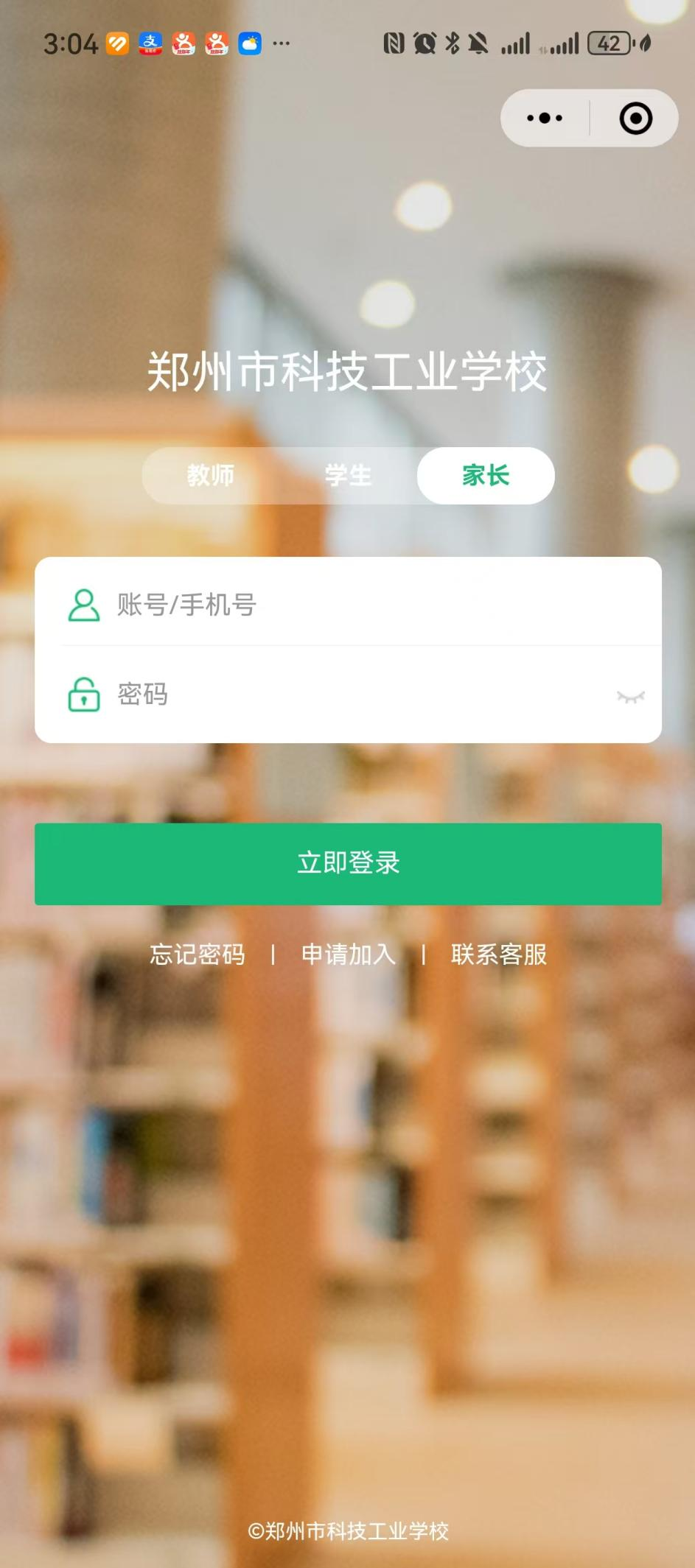The image size is (695, 1568).
Task: Select the 家长 login tab
Action: pyautogui.click(x=486, y=476)
